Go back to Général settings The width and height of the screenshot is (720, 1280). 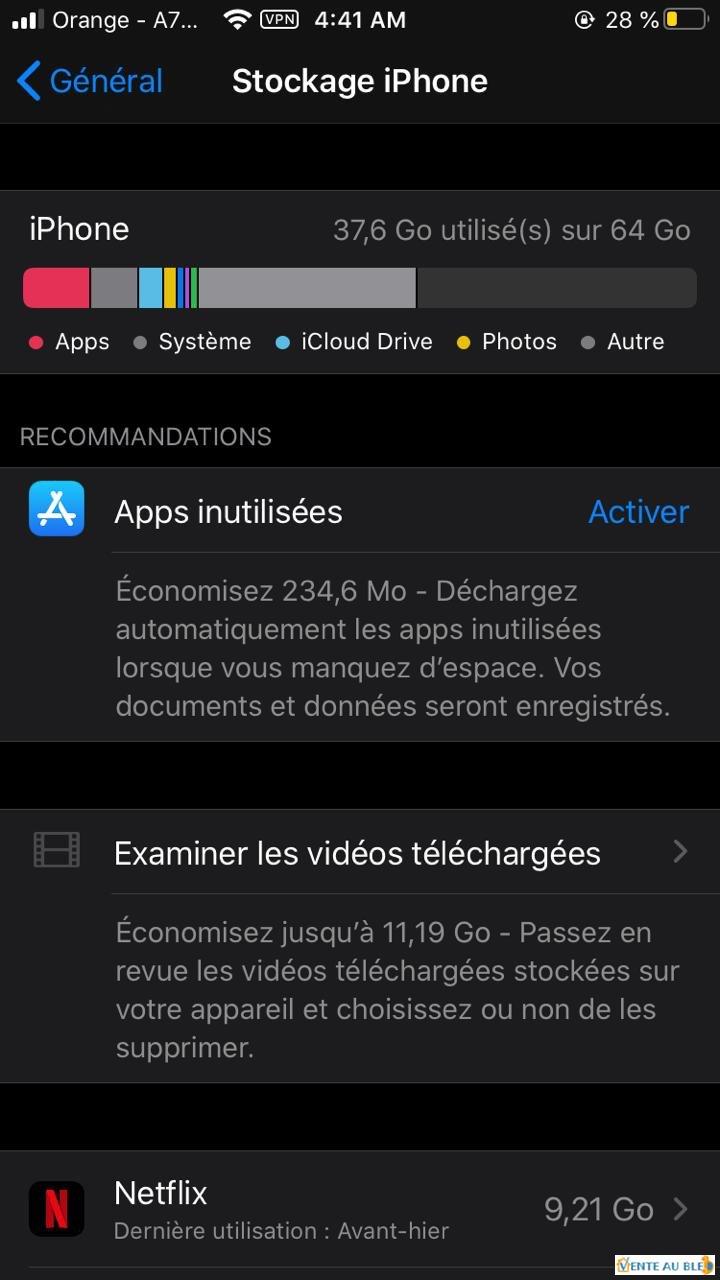point(90,81)
